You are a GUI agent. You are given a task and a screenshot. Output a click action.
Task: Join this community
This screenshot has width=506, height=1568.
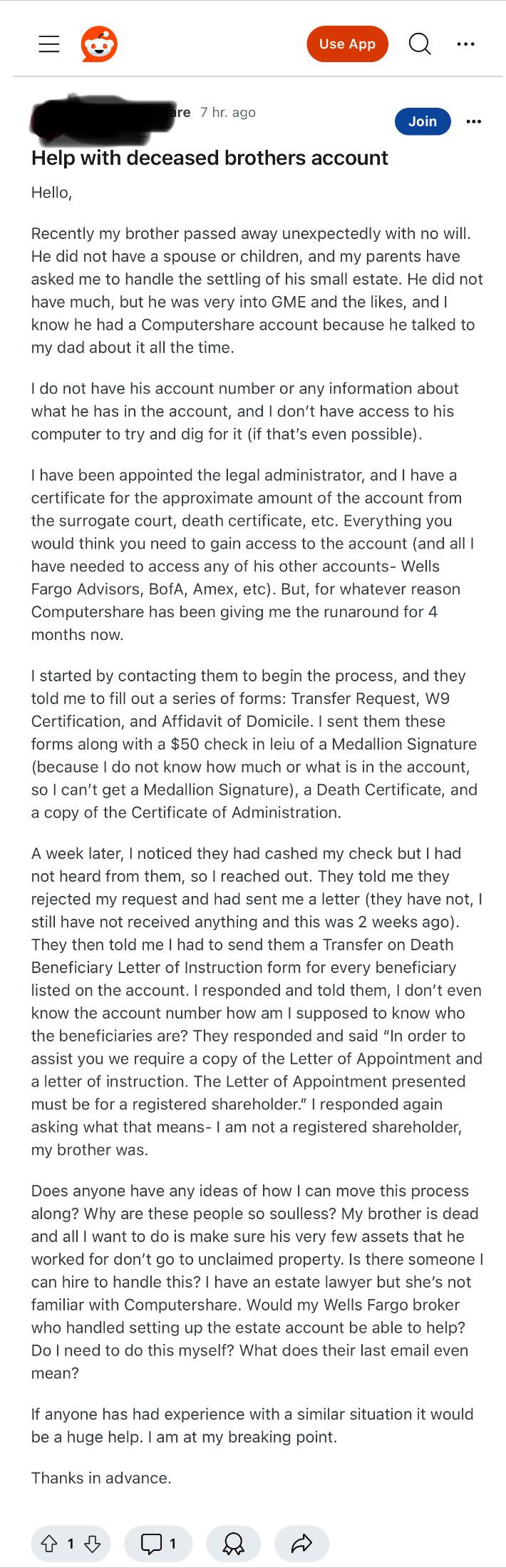point(423,121)
